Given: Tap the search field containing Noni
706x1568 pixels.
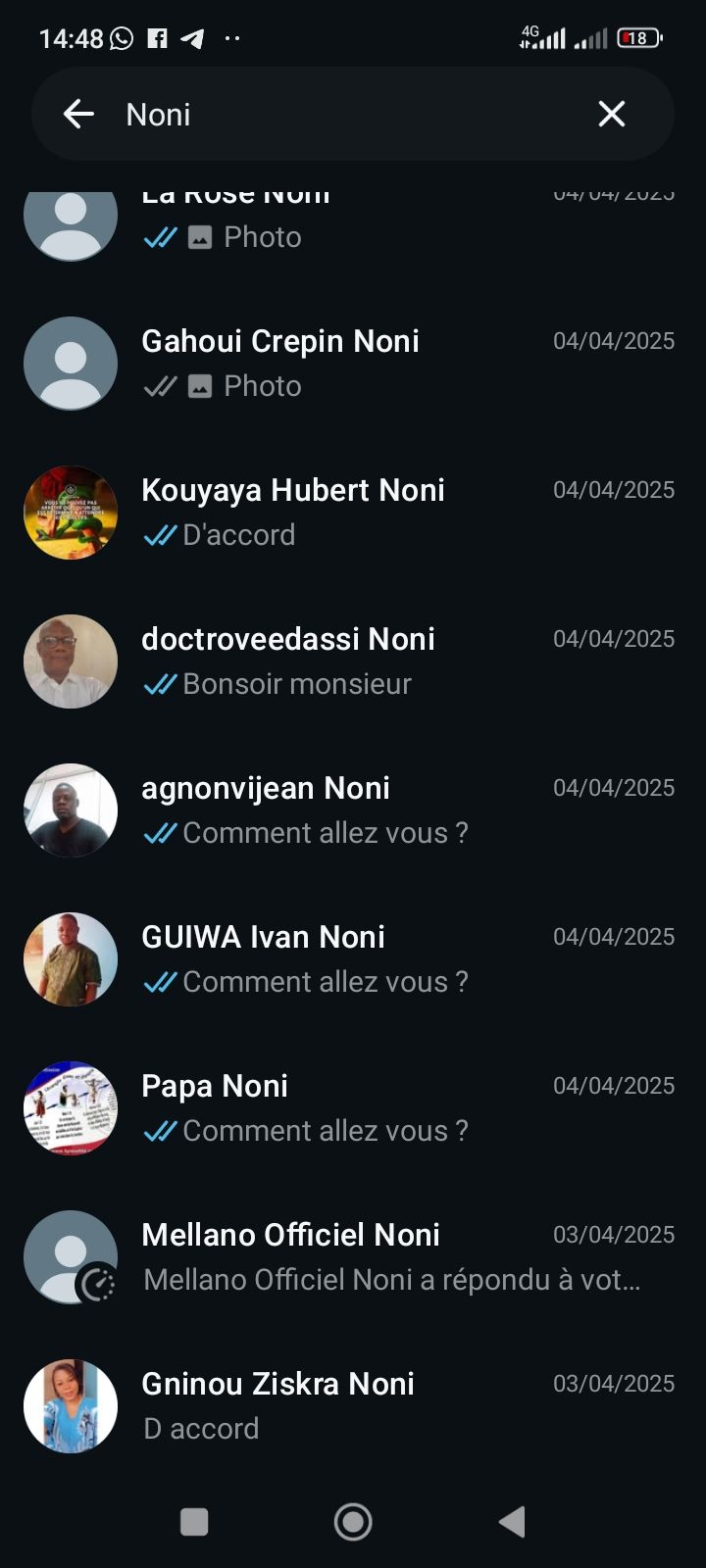Looking at the screenshot, I should coord(343,115).
